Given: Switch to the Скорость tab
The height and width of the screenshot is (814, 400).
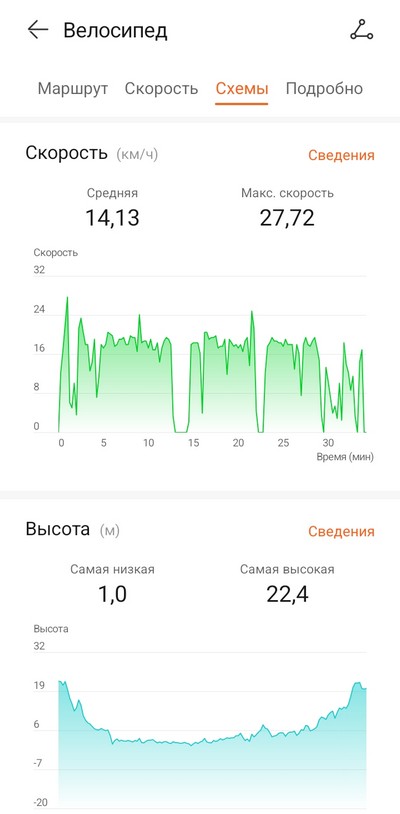Looking at the screenshot, I should click(161, 89).
